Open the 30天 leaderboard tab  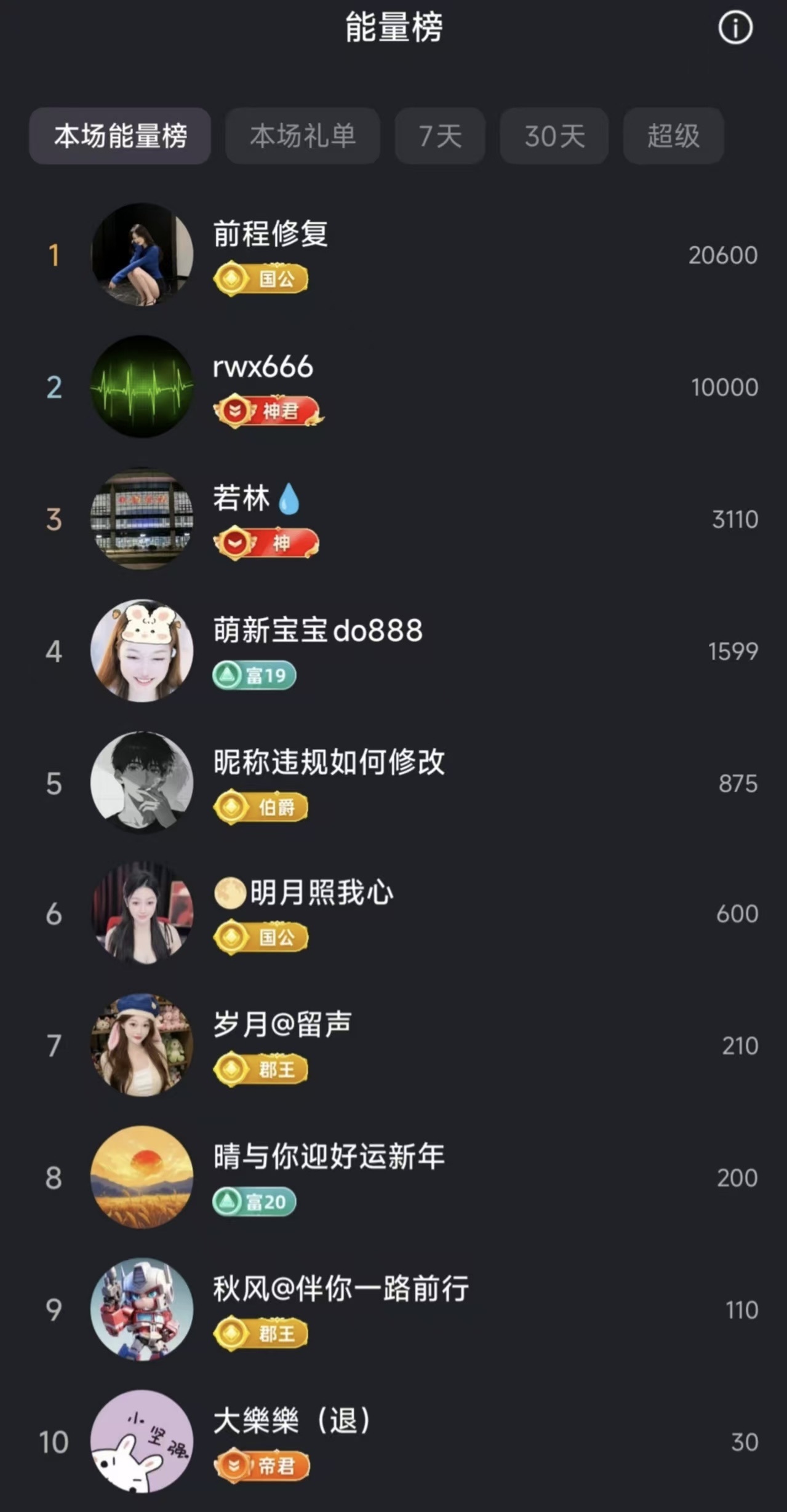[x=553, y=137]
